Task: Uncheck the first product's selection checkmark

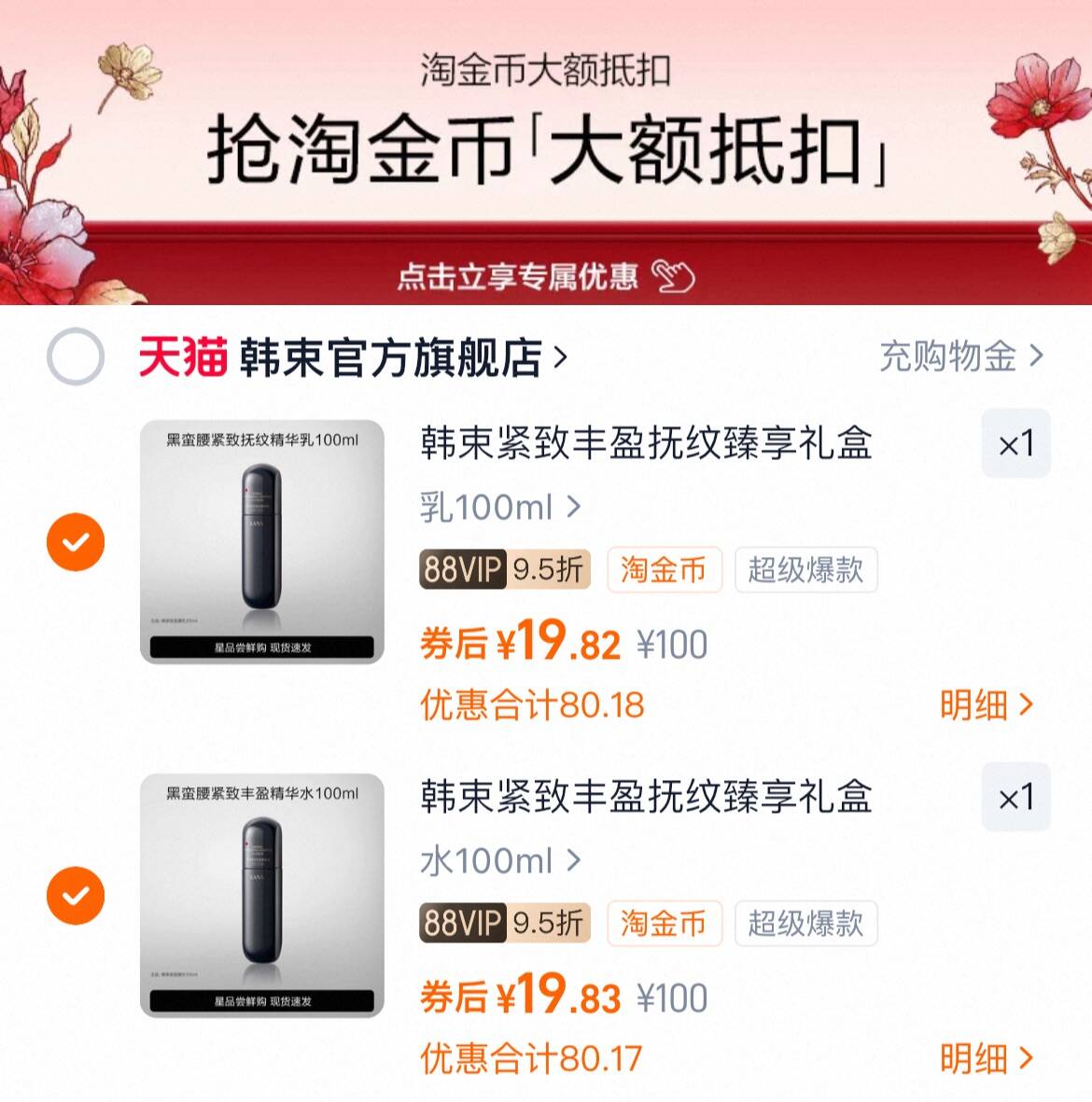Action: (x=74, y=542)
